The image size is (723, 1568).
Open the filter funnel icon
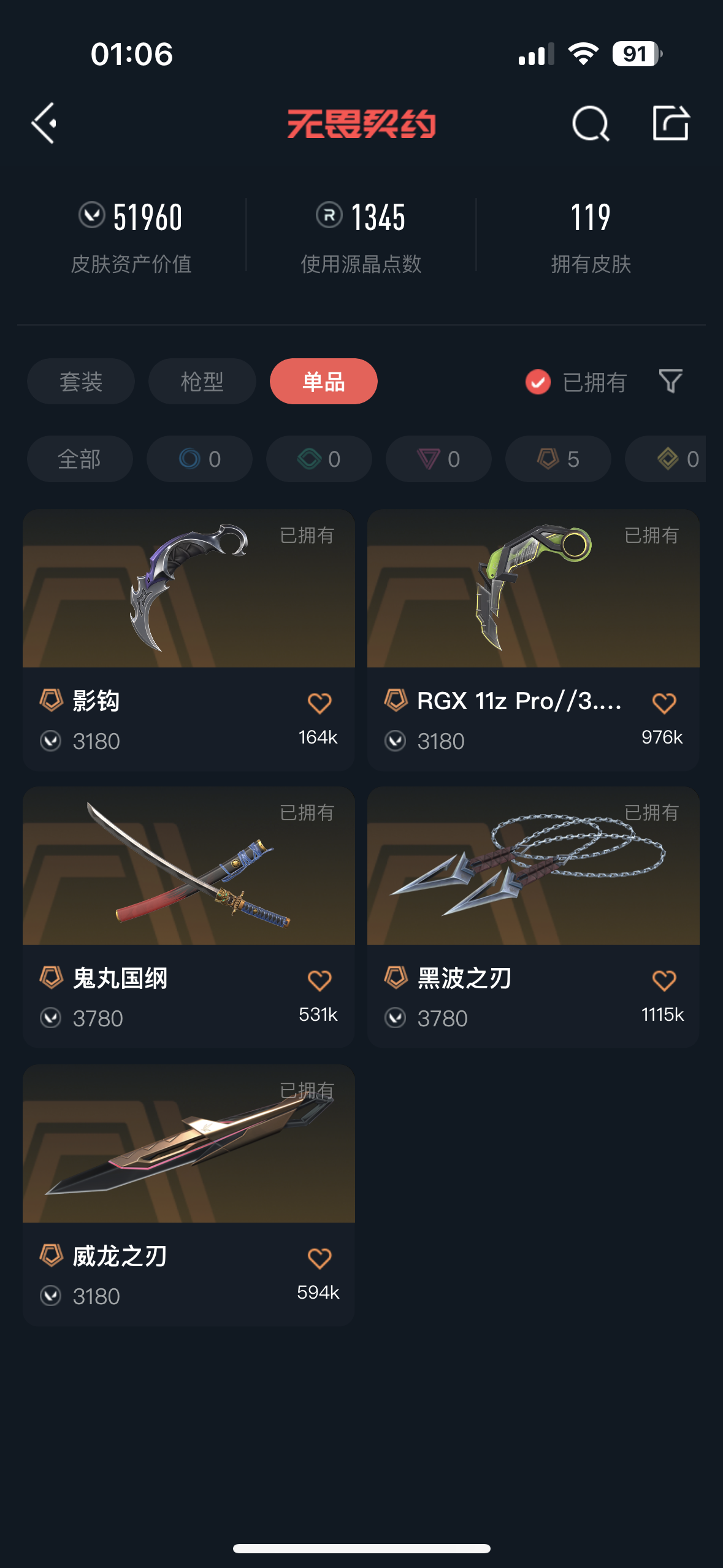pos(670,382)
